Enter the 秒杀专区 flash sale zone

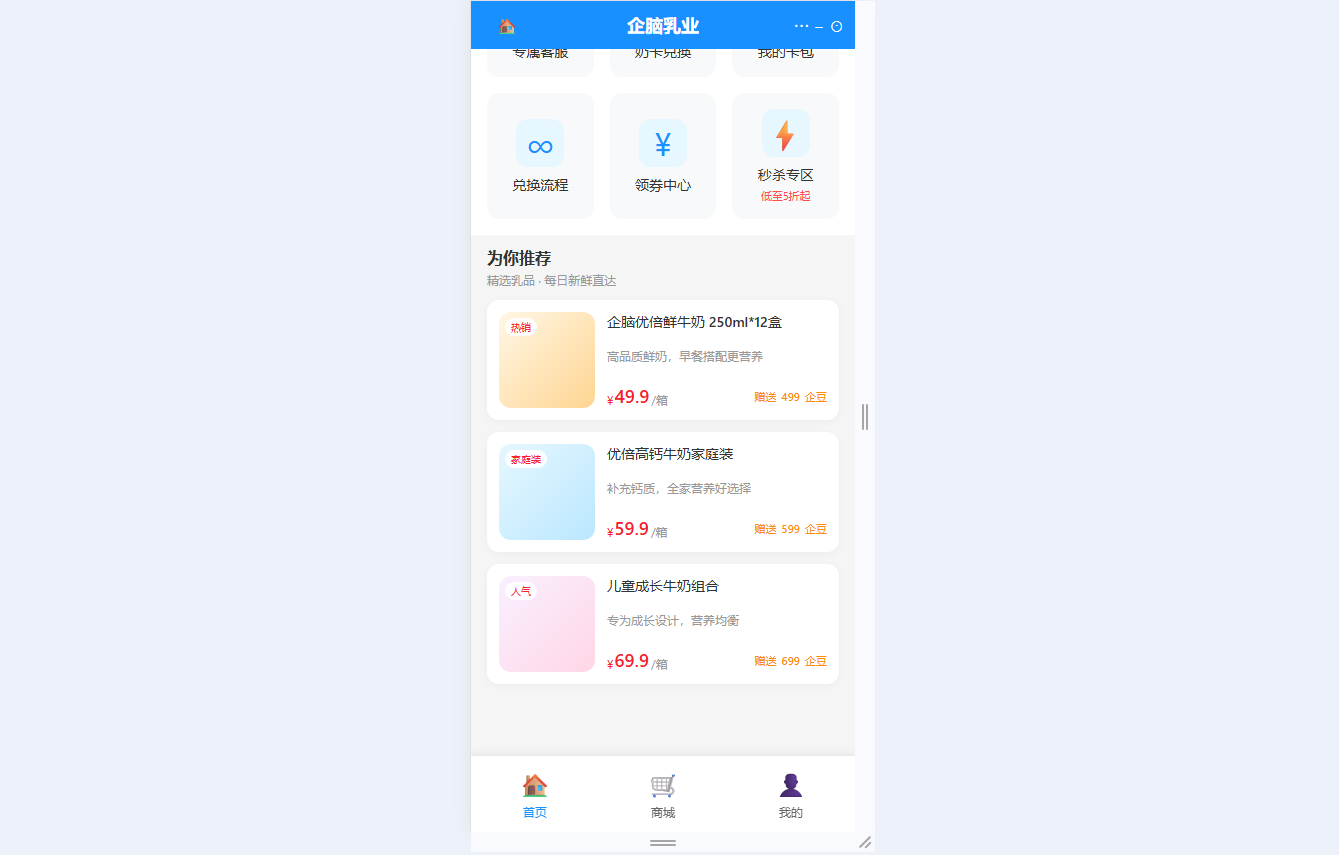(785, 156)
